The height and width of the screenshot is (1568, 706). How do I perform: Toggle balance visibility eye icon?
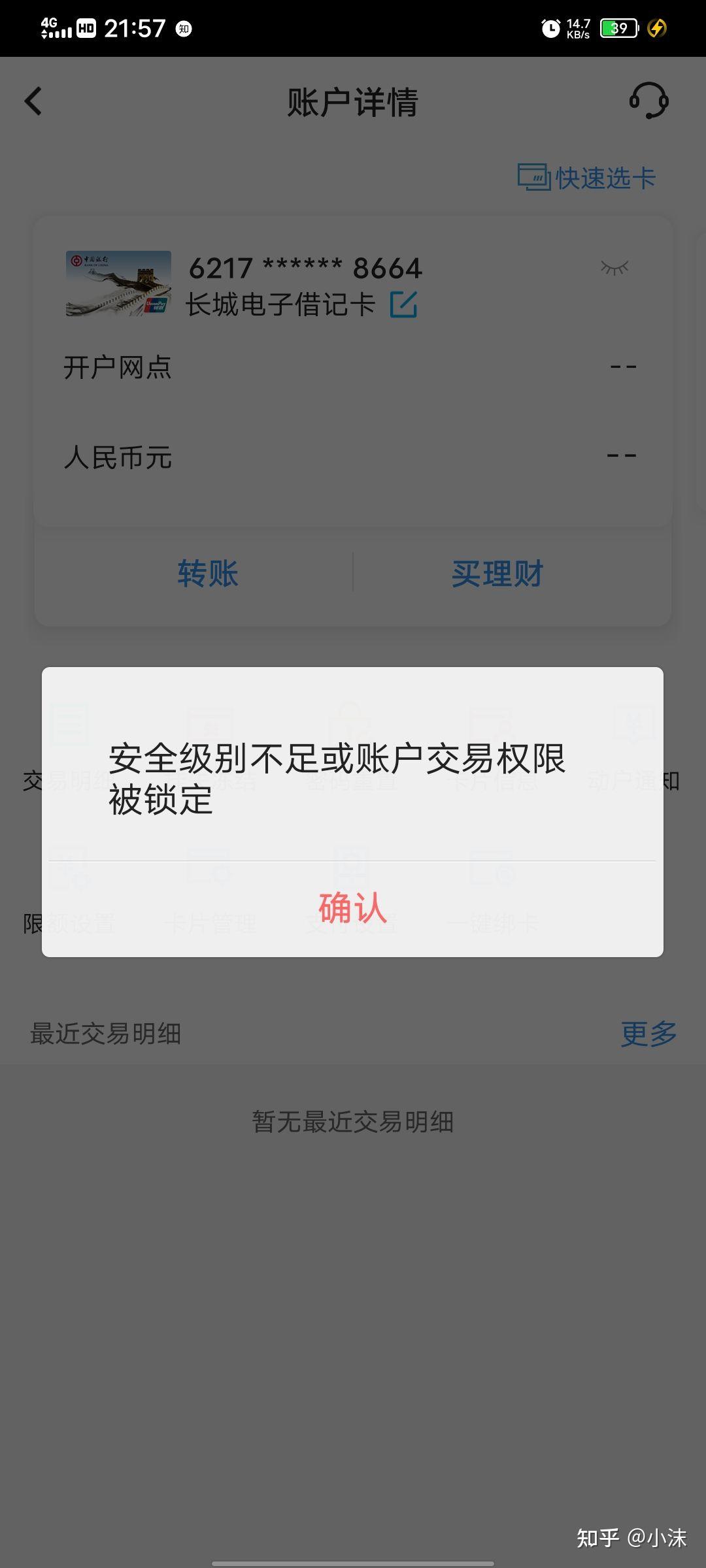pos(614,268)
